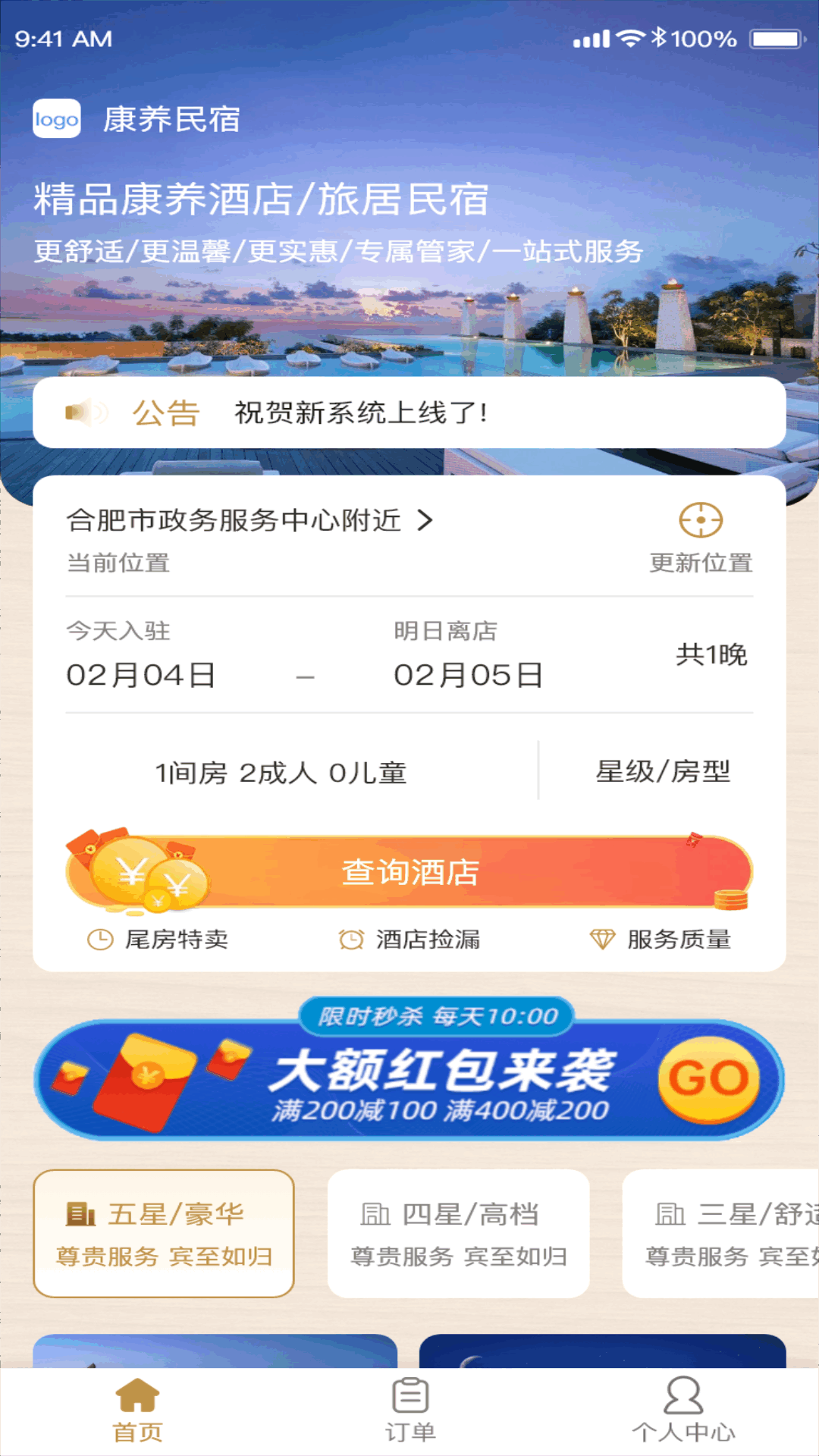The image size is (819, 1456).
Task: Open the 星级/房型 selector
Action: [x=664, y=773]
